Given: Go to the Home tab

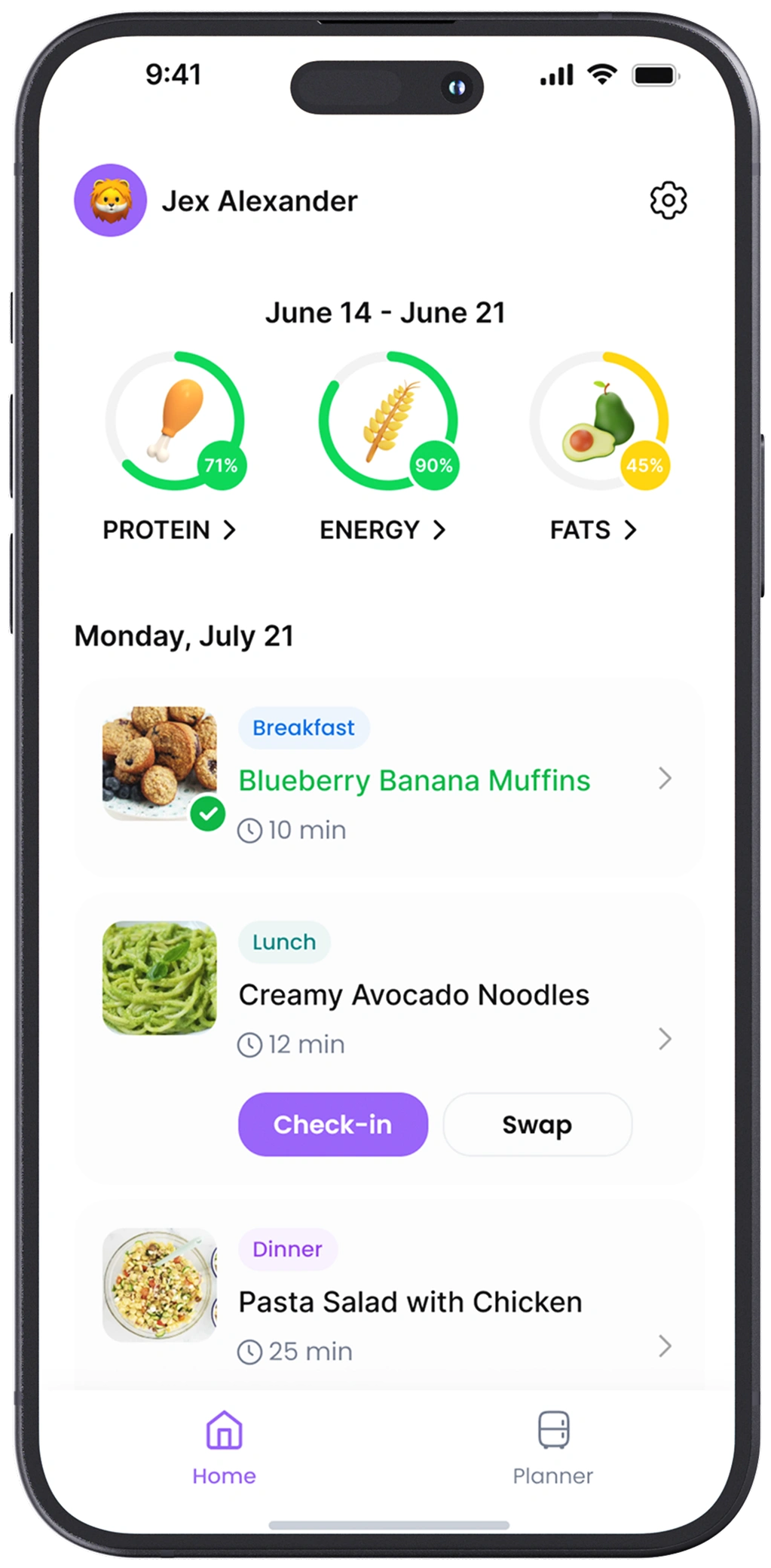Looking at the screenshot, I should click(x=224, y=1449).
